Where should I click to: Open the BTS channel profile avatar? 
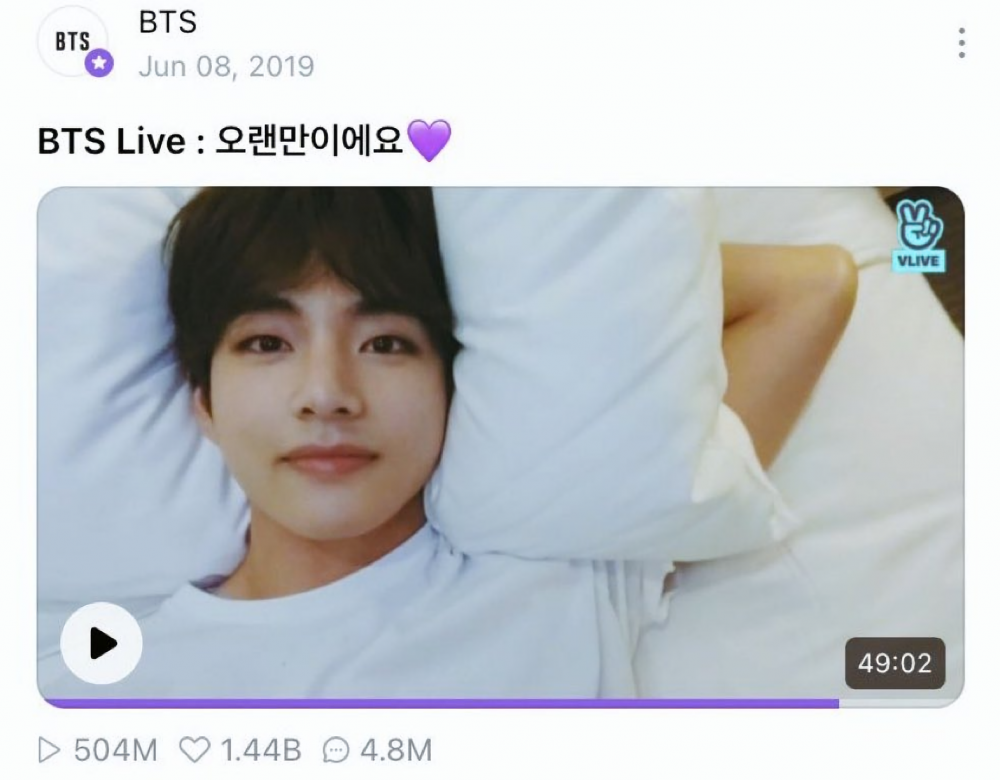point(73,45)
